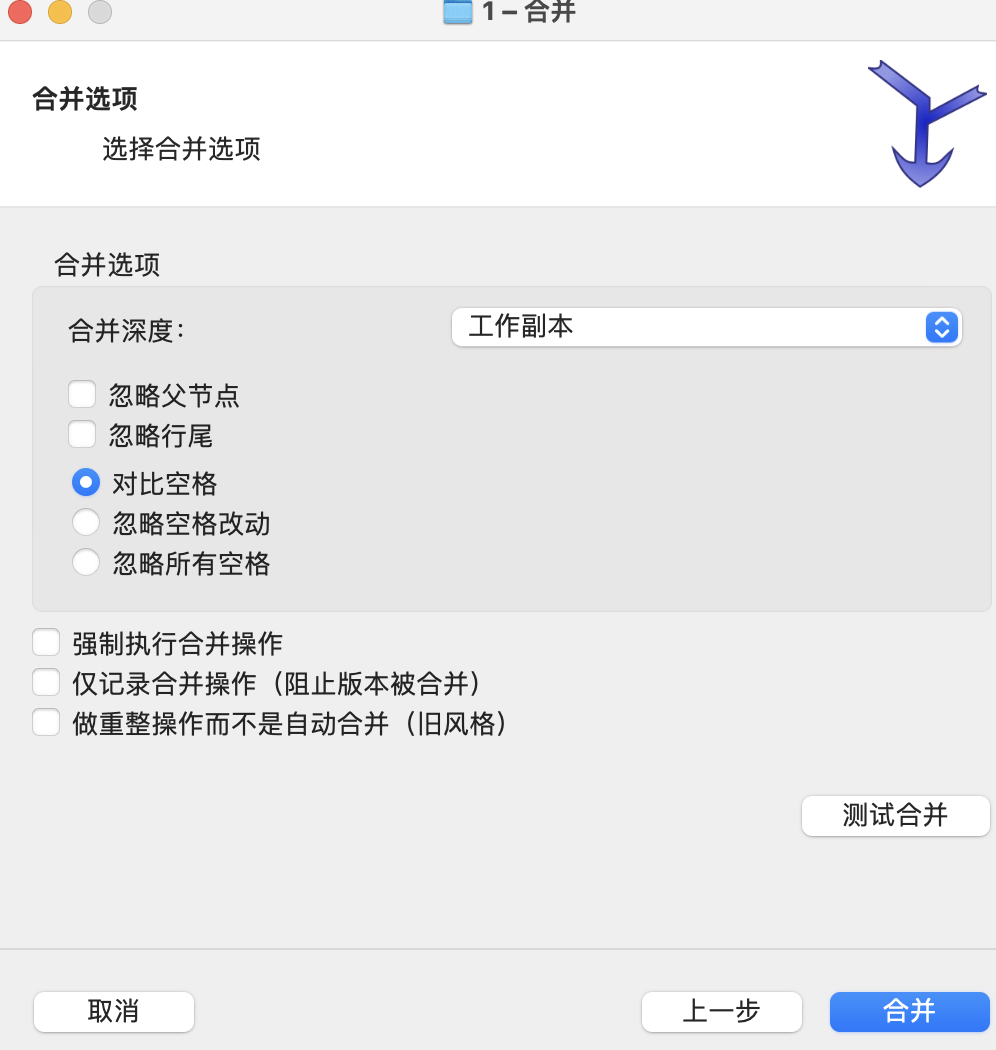The height and width of the screenshot is (1050, 996).
Task: Enable the 忽略行尾 option
Action: [82, 435]
